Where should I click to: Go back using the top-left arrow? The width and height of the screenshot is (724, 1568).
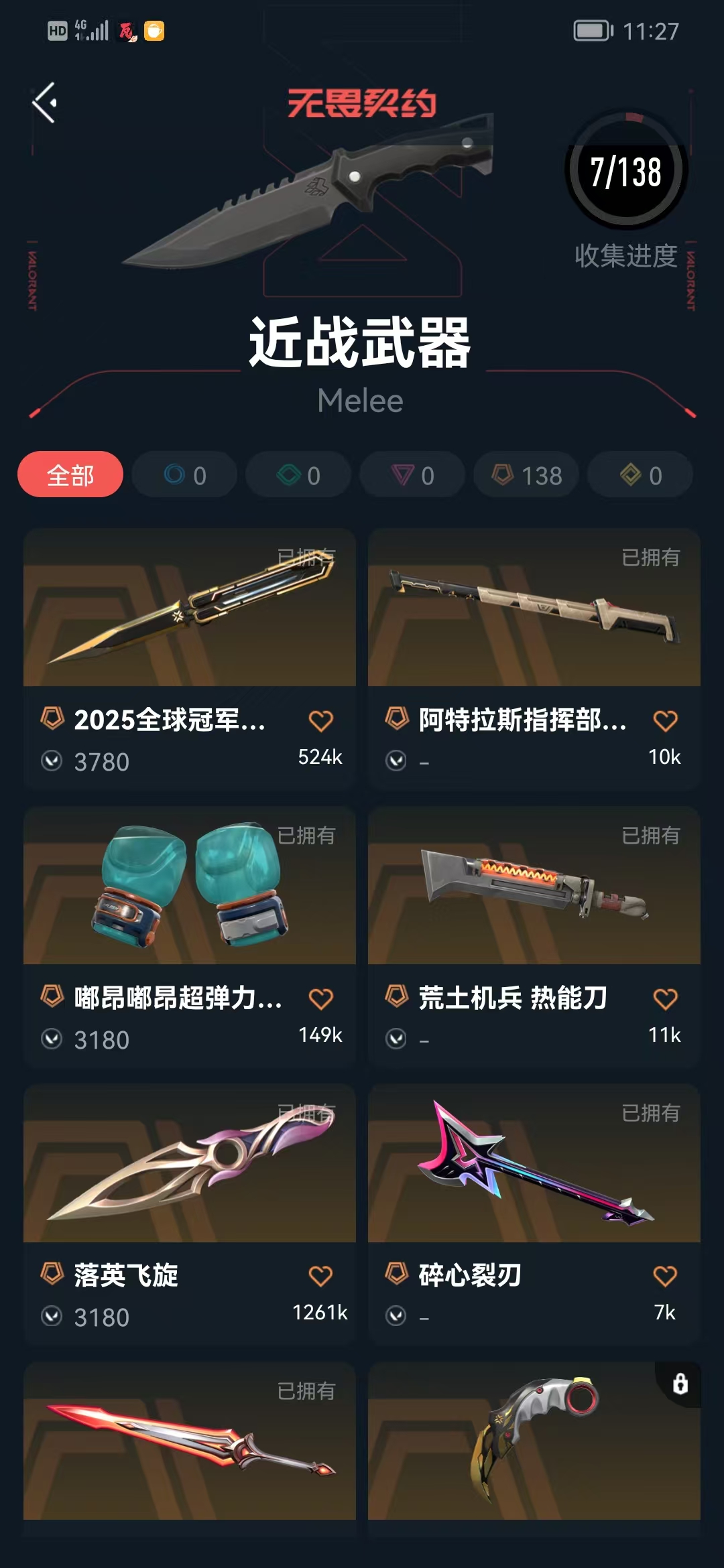(44, 103)
